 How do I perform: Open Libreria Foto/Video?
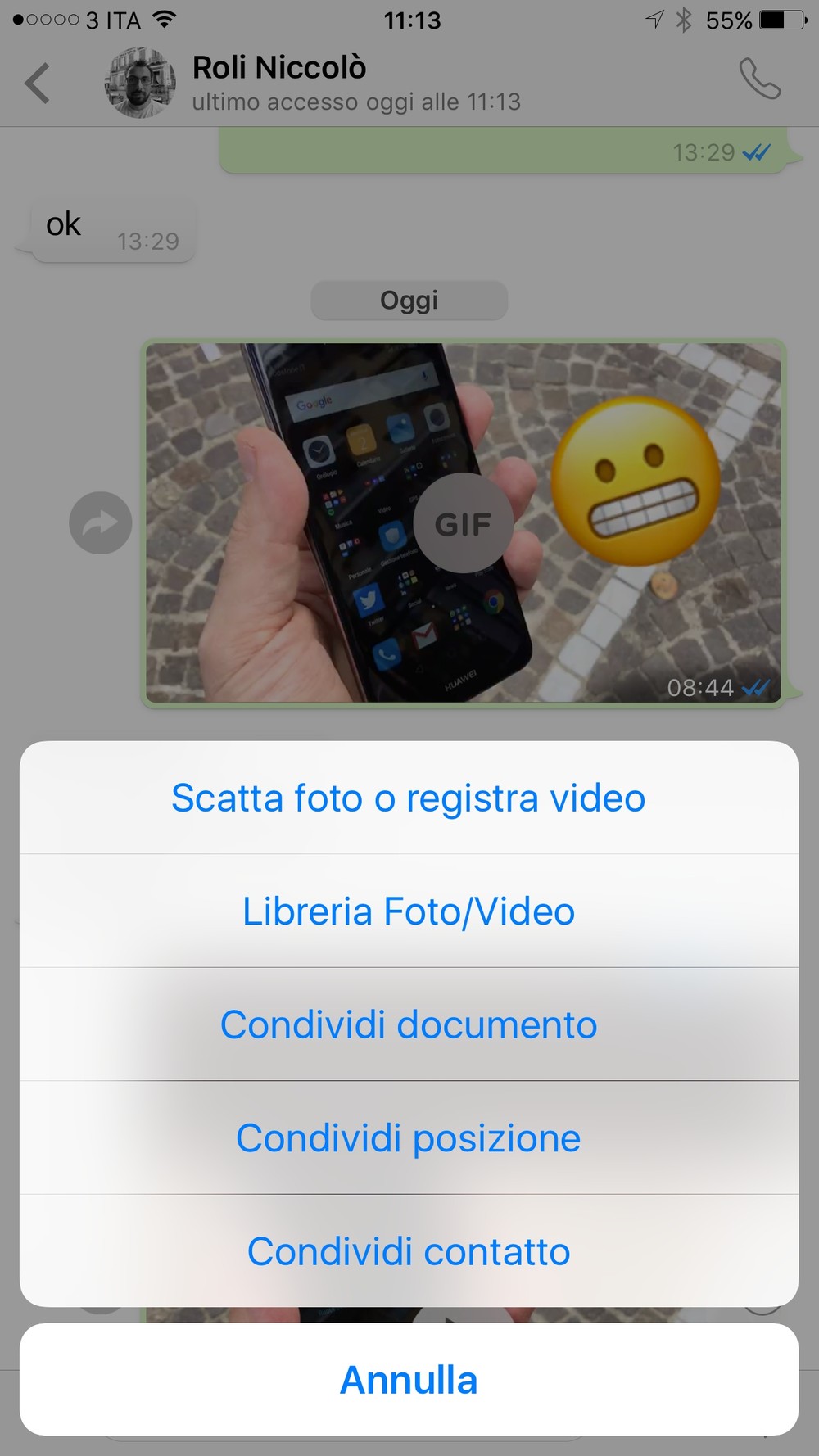coord(409,911)
